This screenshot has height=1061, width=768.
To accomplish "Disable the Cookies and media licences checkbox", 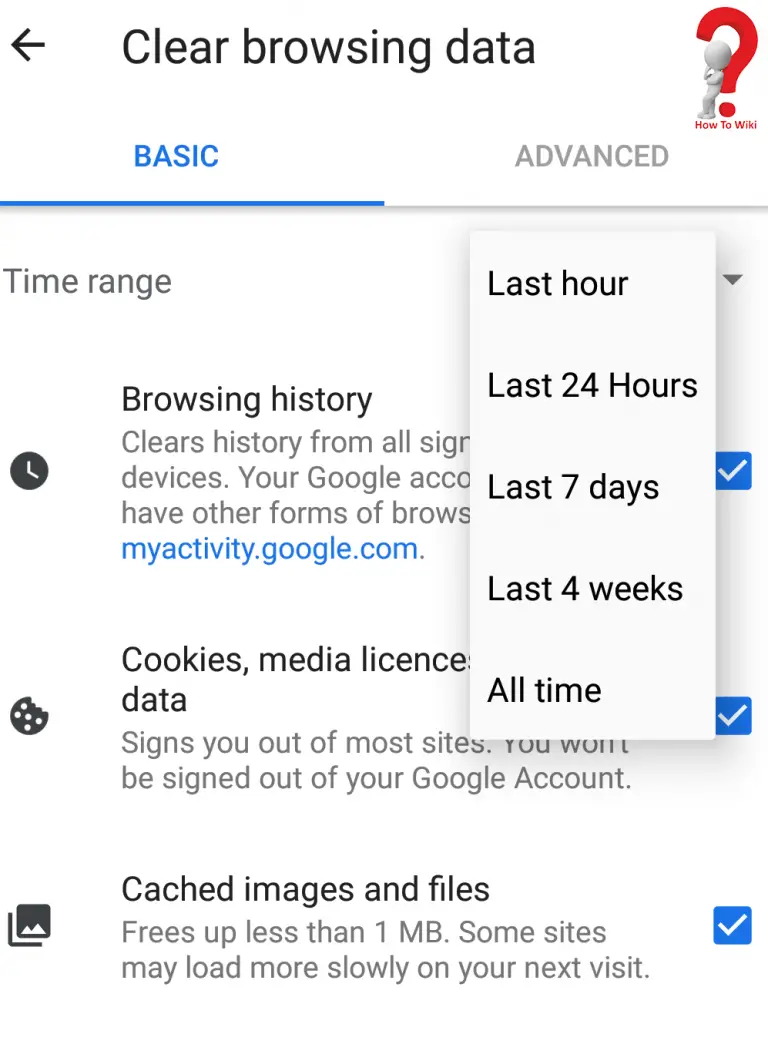I will pyautogui.click(x=733, y=716).
